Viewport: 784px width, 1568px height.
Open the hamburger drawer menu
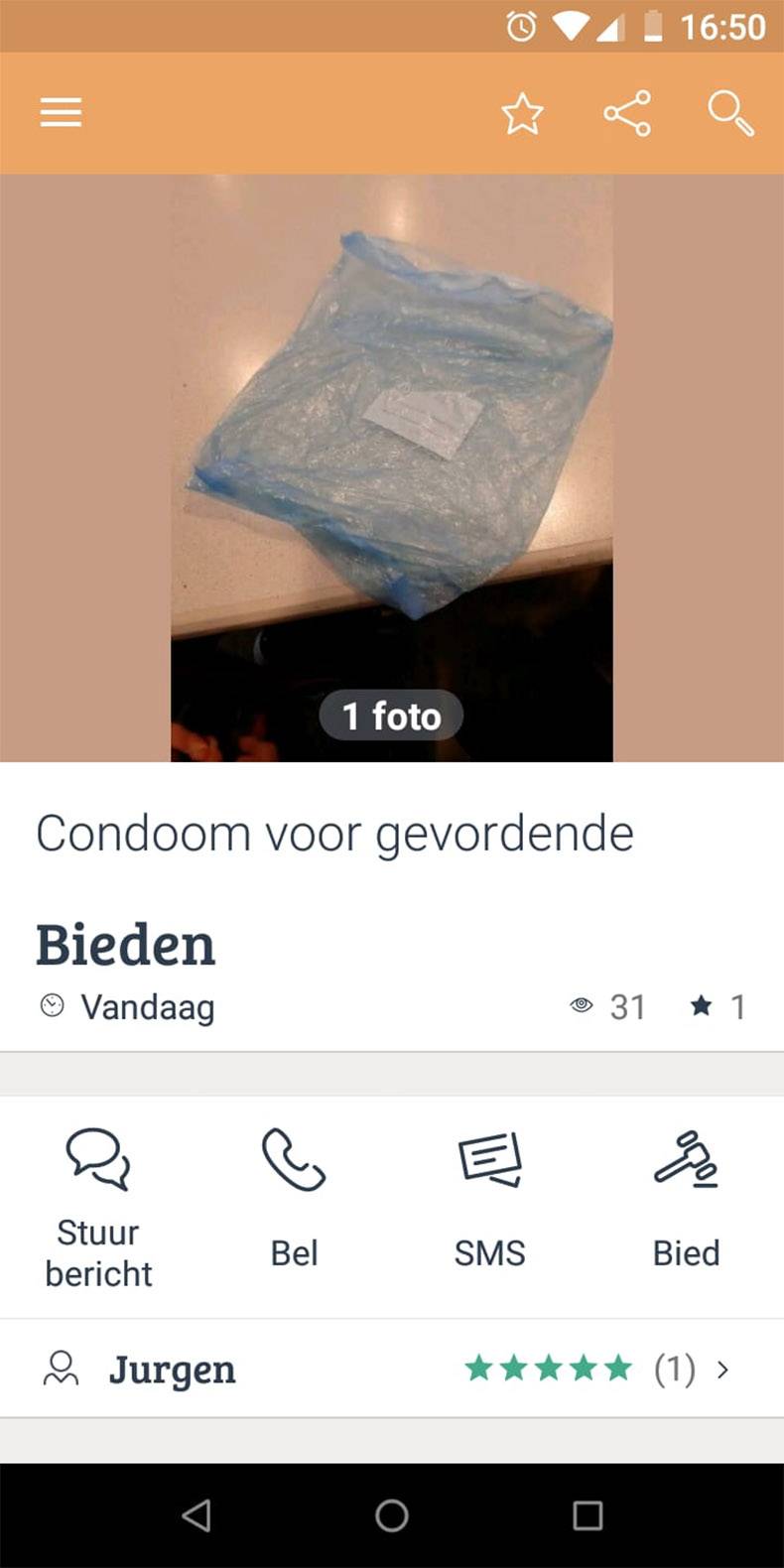61,113
